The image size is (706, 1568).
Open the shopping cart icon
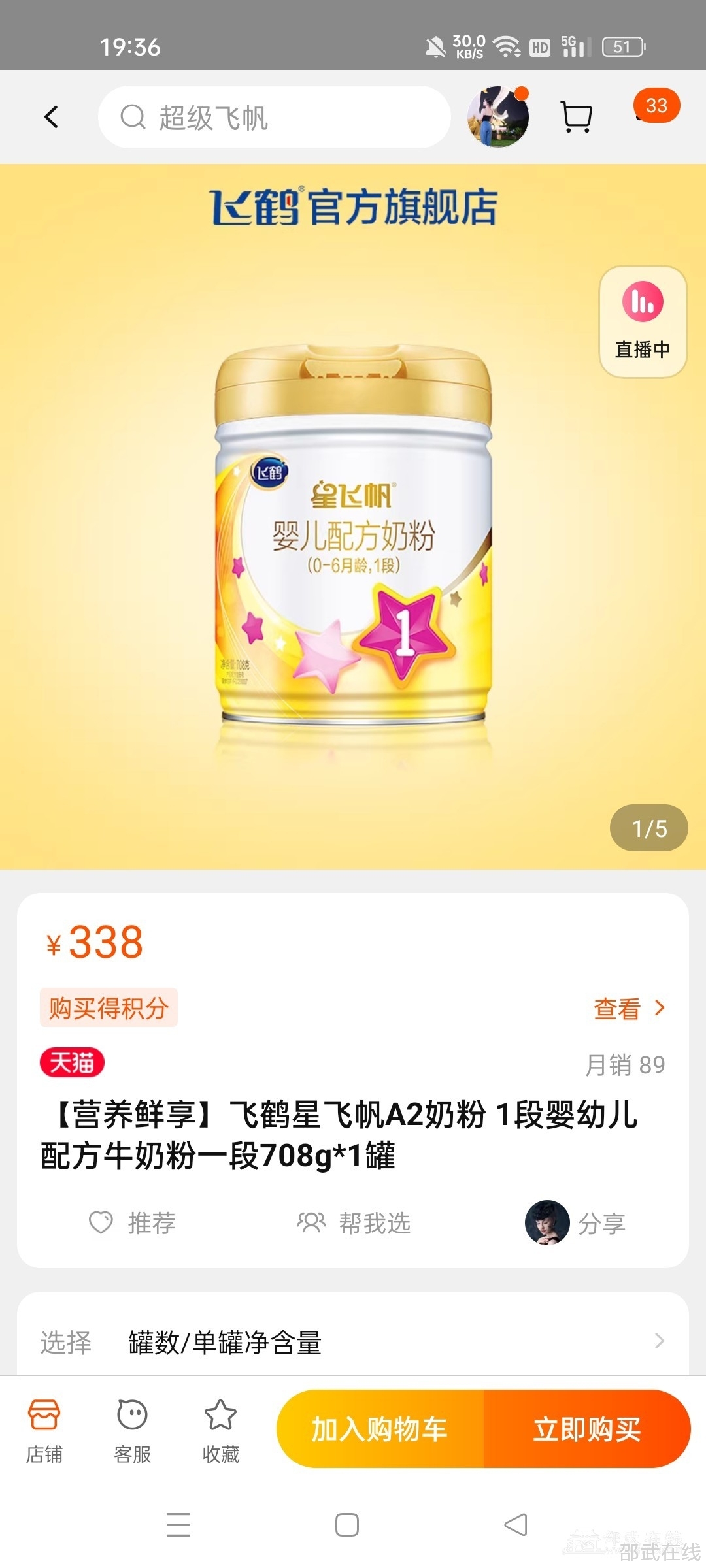coord(577,118)
